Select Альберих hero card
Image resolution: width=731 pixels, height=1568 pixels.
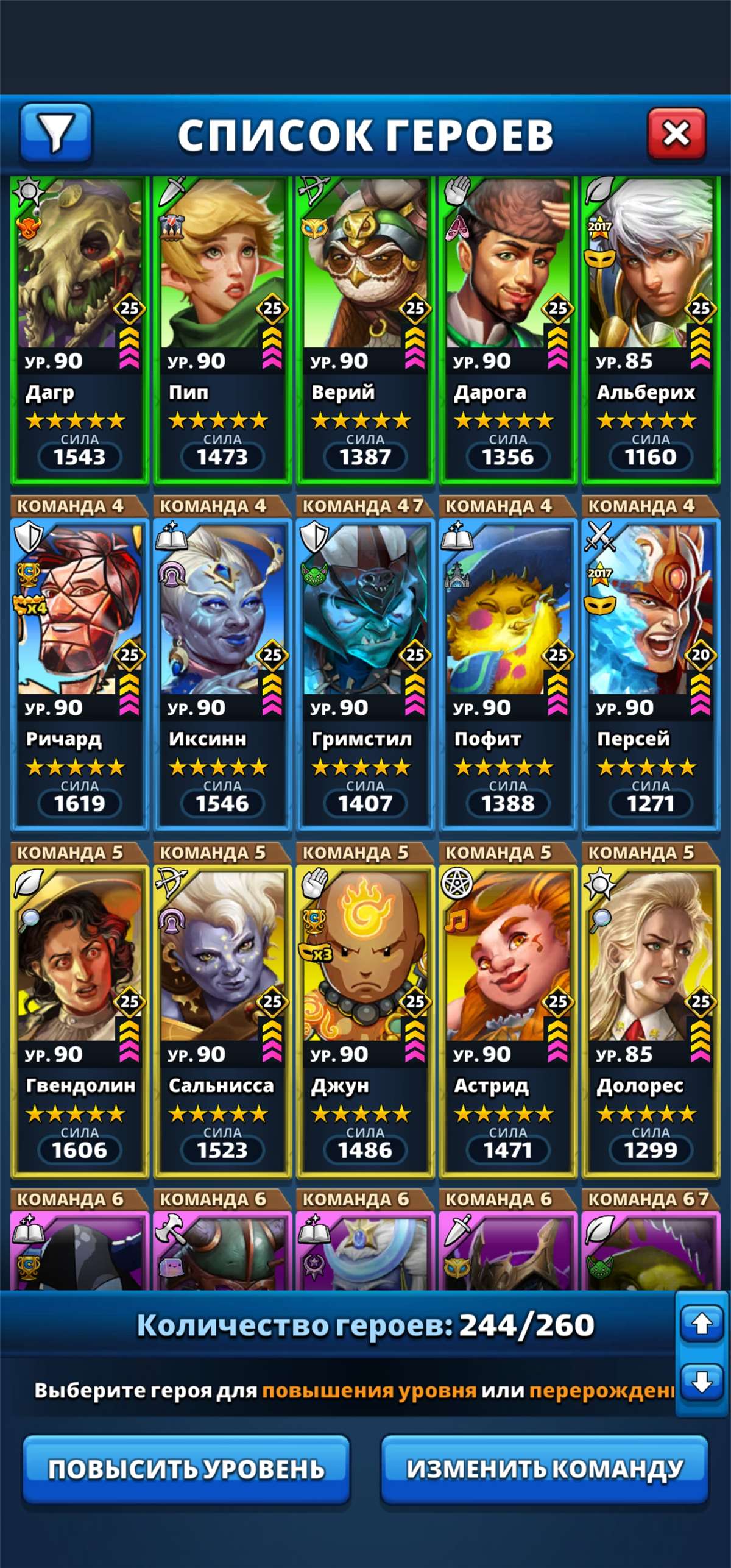pos(650,329)
